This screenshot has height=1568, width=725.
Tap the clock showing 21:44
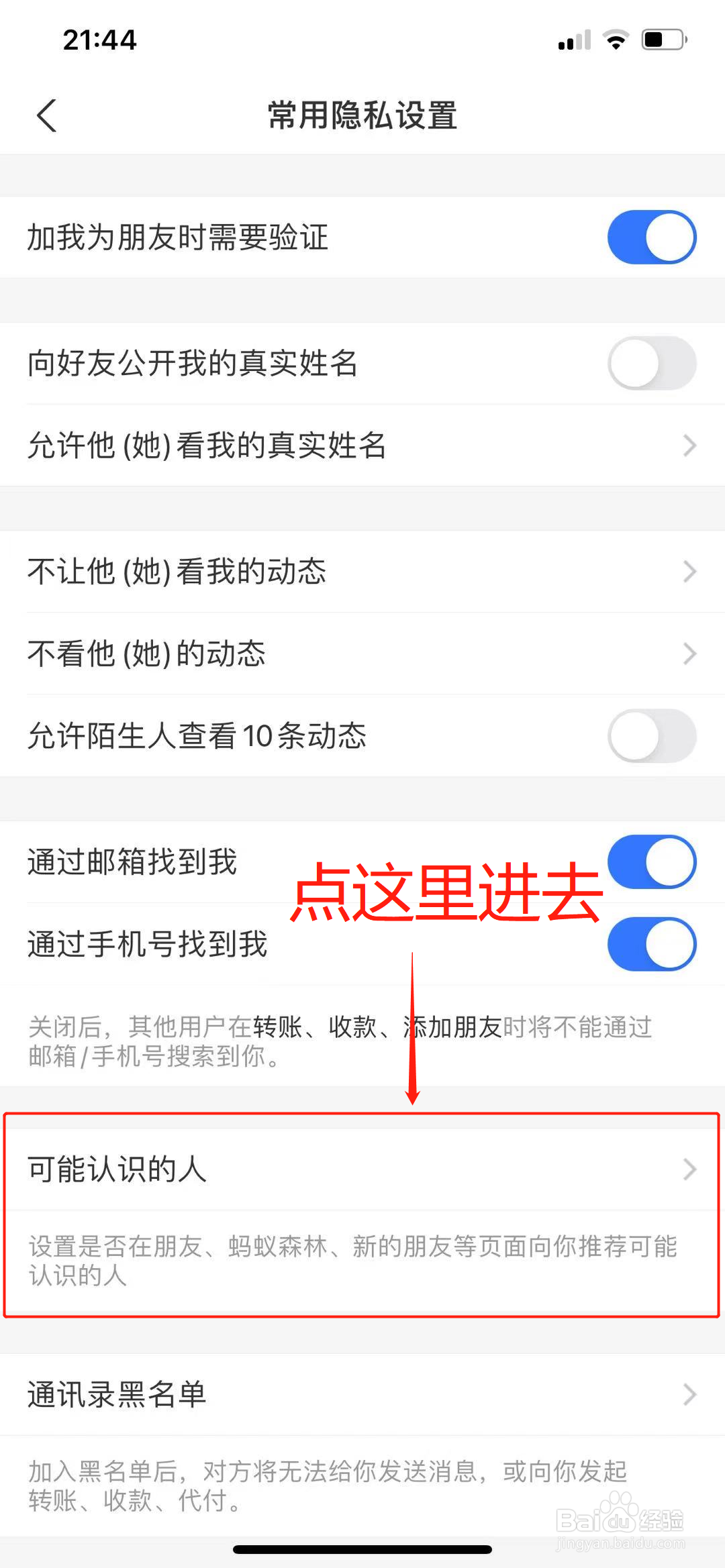(99, 39)
